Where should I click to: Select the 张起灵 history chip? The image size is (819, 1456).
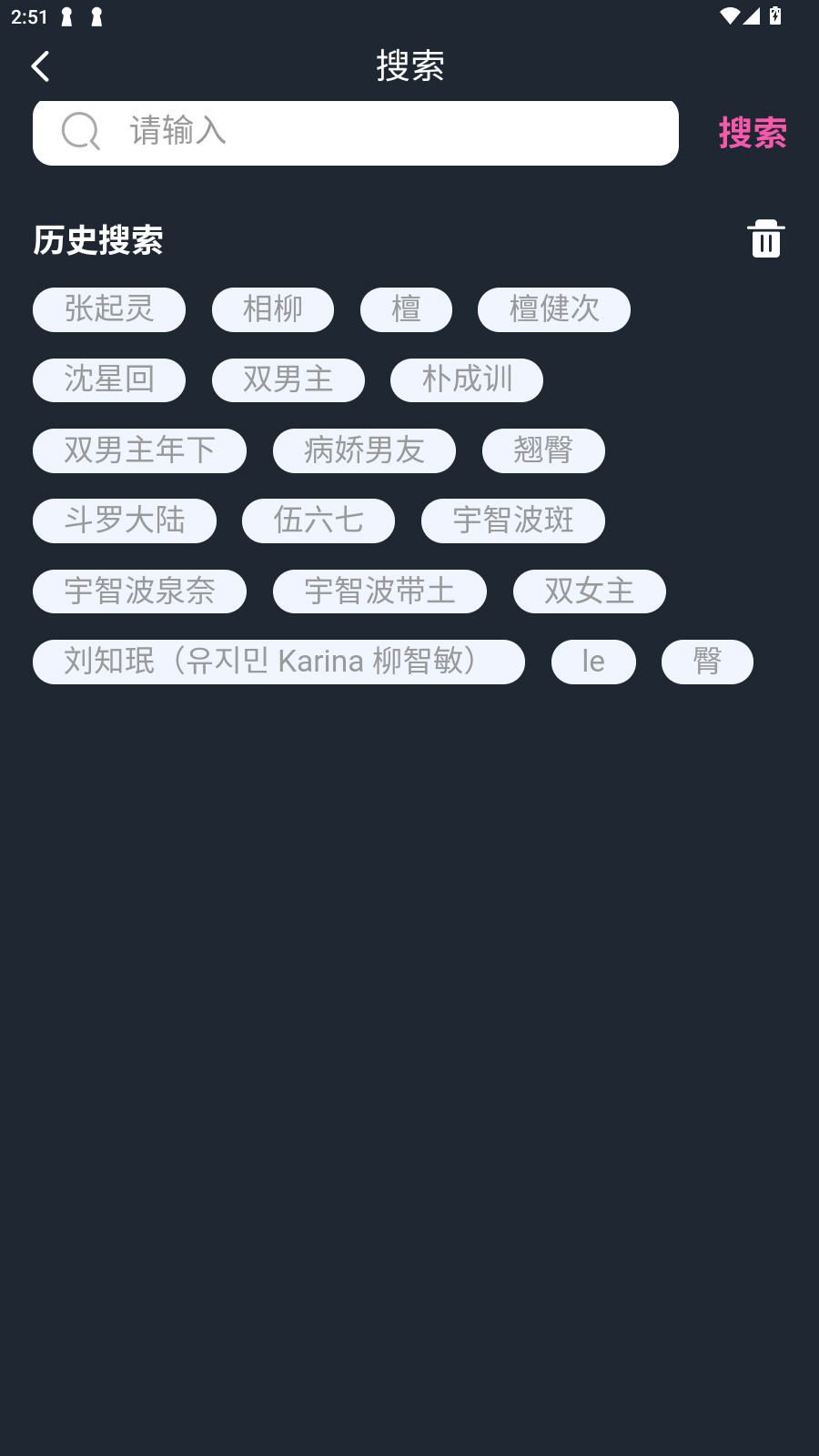click(108, 308)
